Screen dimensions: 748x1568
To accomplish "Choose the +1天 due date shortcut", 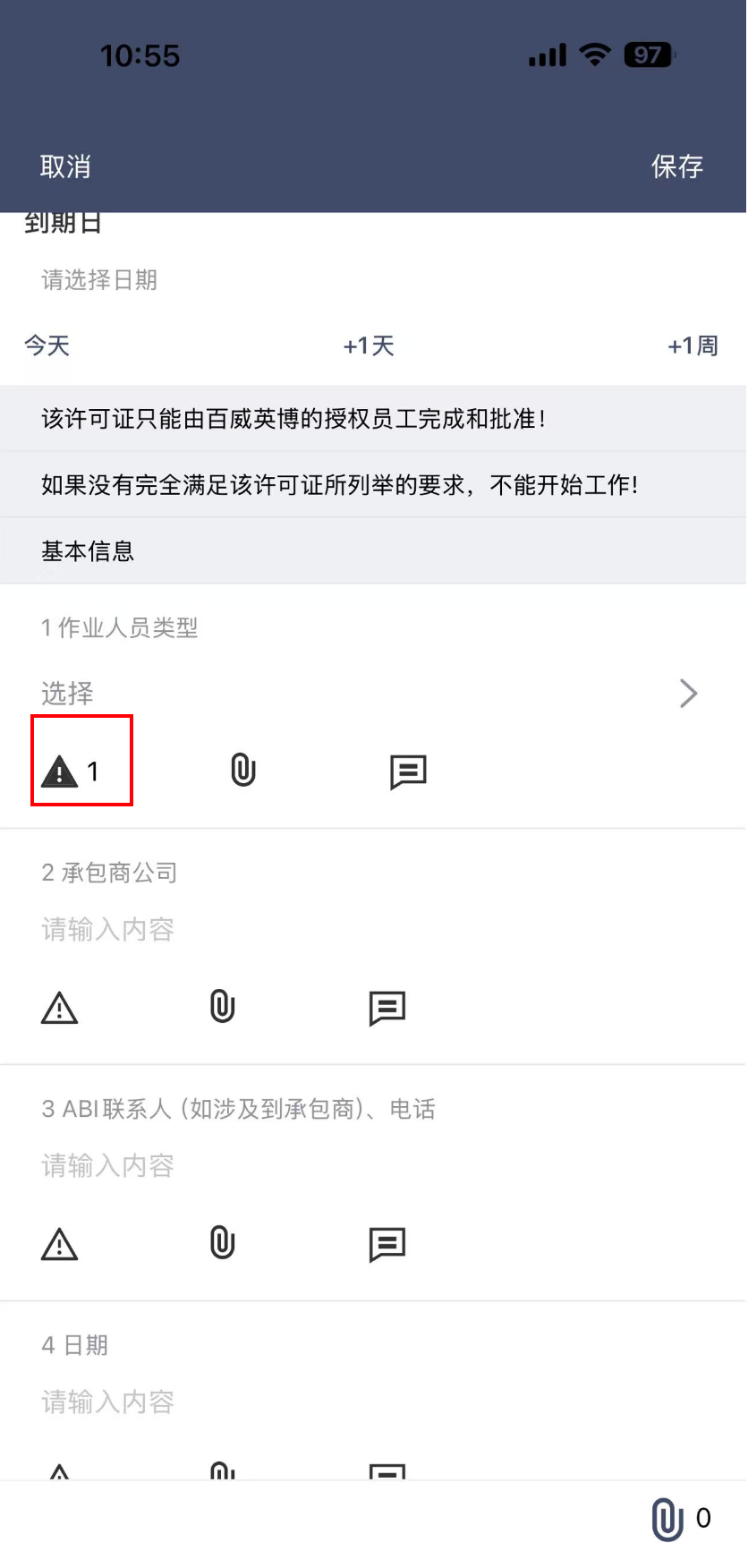I will [x=369, y=345].
